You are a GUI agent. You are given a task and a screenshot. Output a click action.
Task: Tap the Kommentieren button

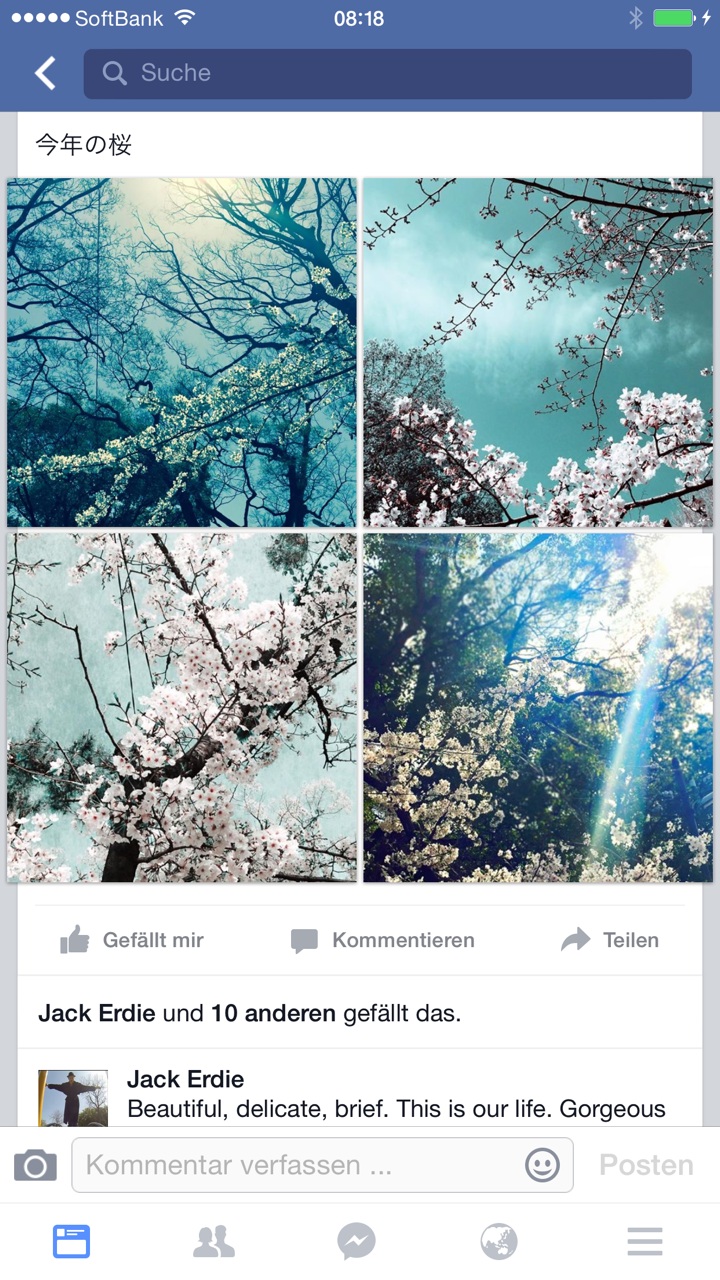[x=383, y=940]
